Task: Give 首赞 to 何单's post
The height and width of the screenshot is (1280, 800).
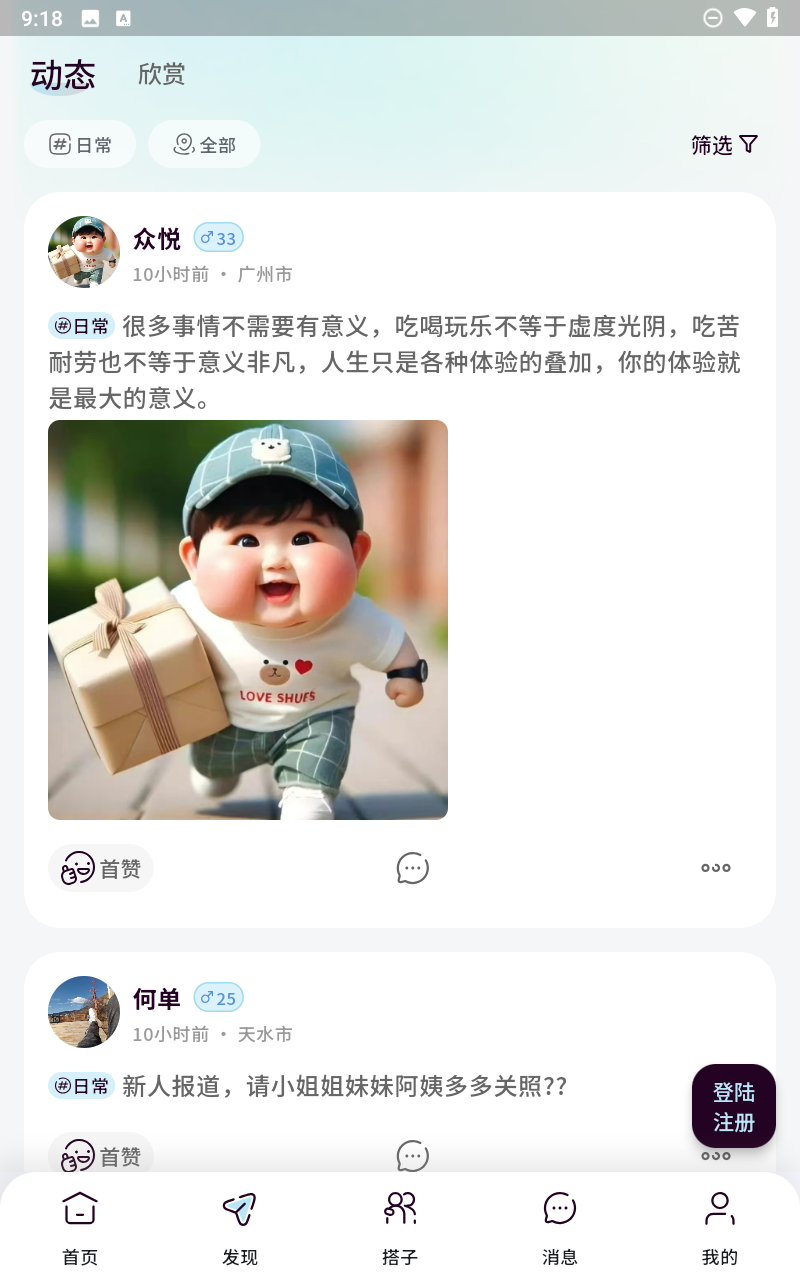Action: 101,1155
